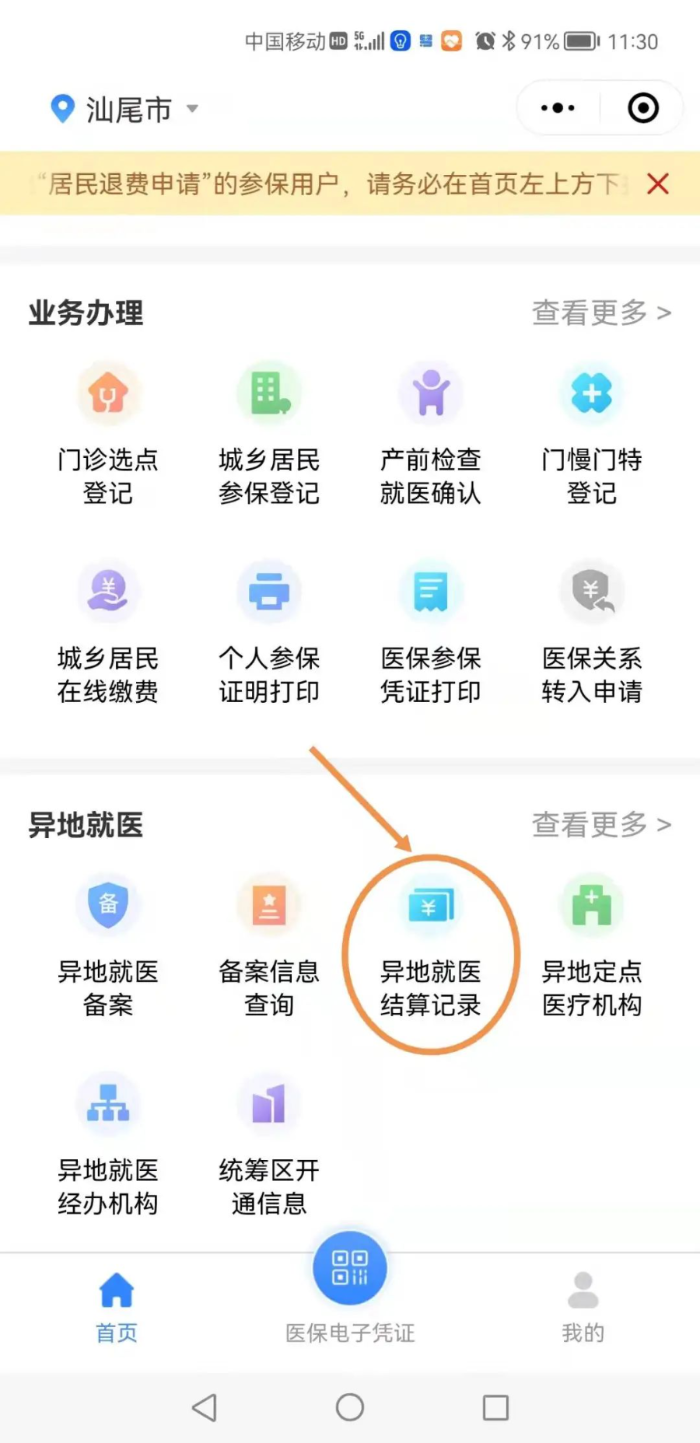Open 异地就医备案

(x=108, y=945)
